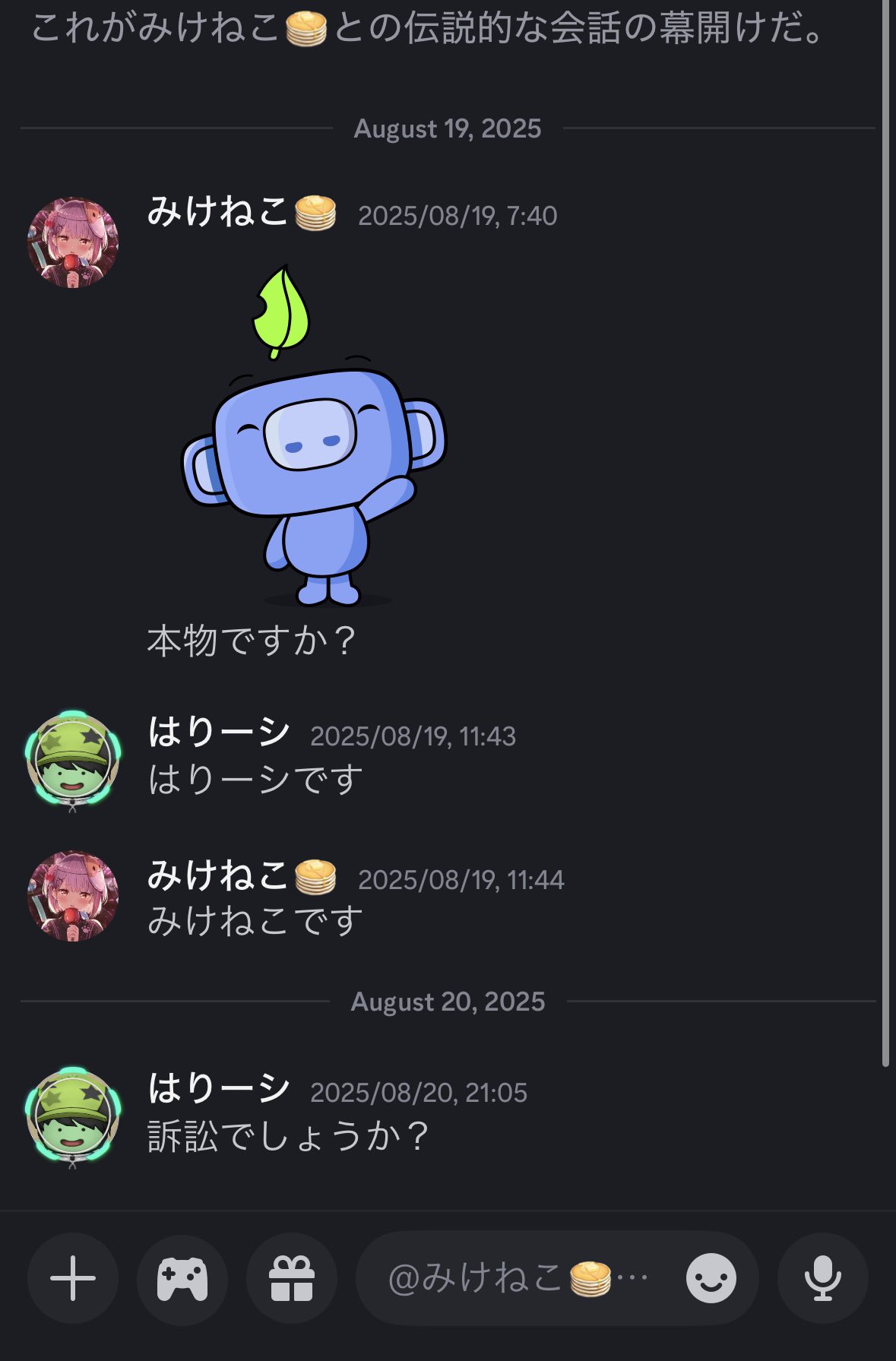This screenshot has height=1361, width=896.
Task: Open みけねこ's avatar on the 7:40 message
Action: (73, 242)
